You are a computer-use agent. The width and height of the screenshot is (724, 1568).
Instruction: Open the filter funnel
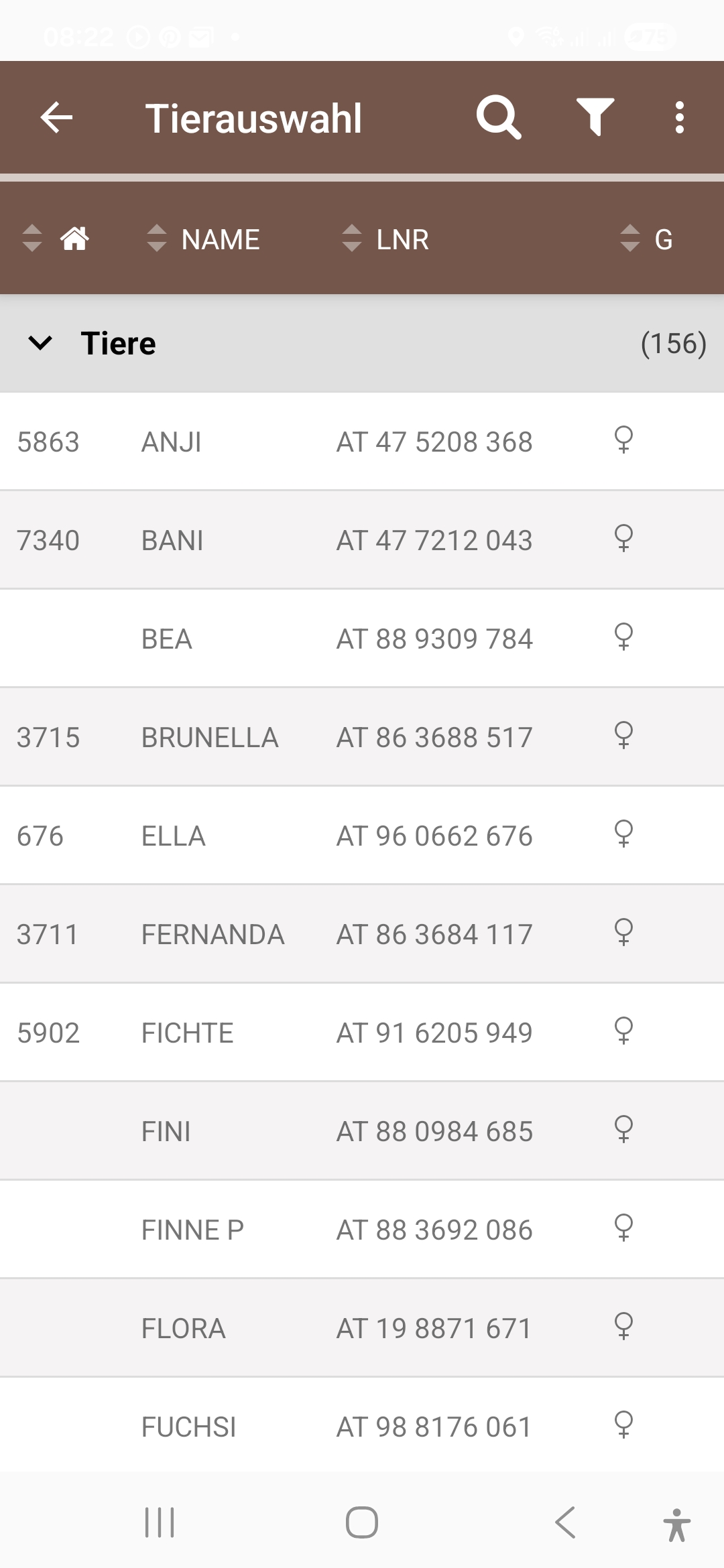click(x=595, y=118)
